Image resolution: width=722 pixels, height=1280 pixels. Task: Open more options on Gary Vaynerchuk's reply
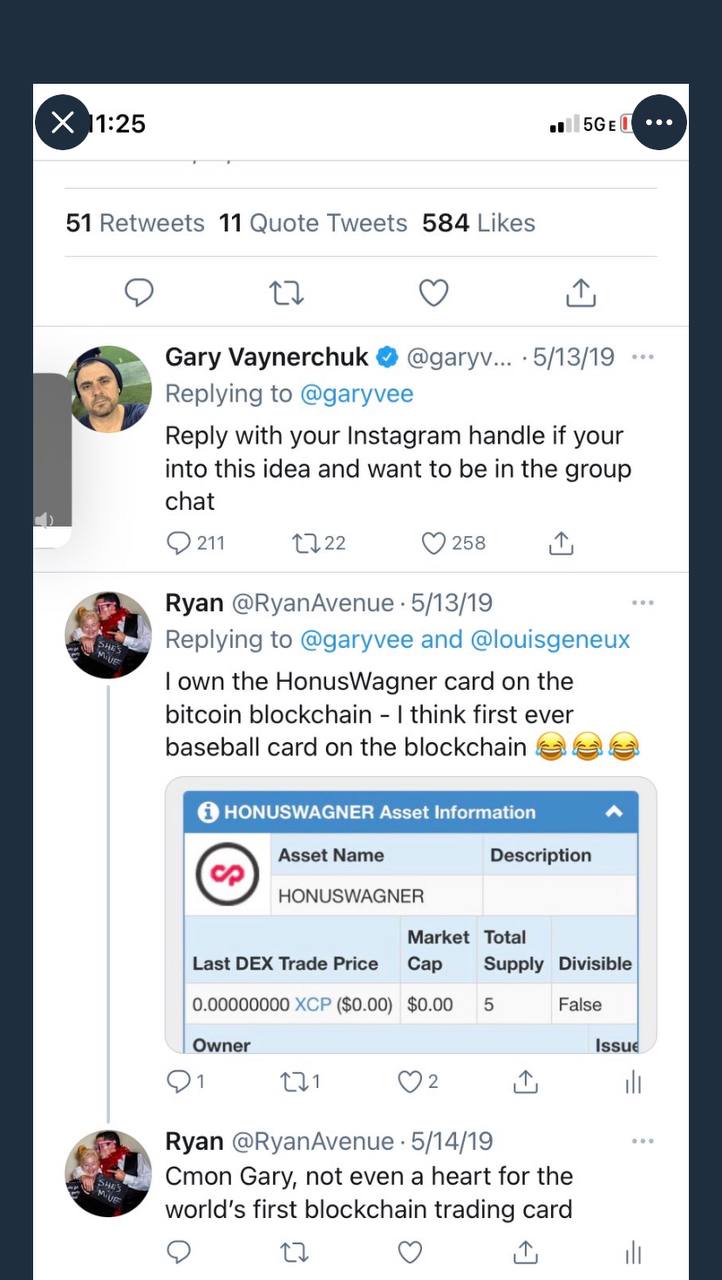[x=643, y=357]
